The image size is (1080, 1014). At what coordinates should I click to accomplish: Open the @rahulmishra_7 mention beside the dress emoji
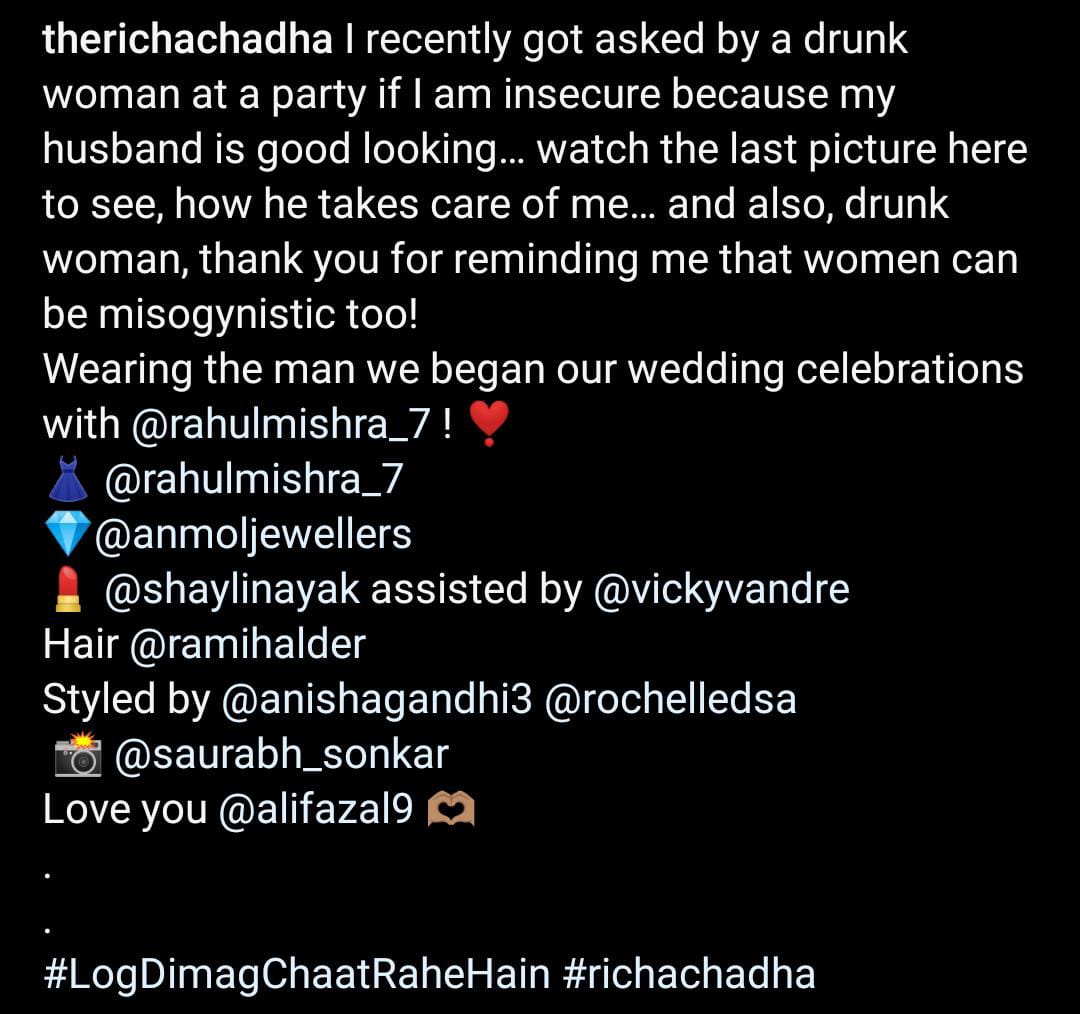[x=253, y=481]
